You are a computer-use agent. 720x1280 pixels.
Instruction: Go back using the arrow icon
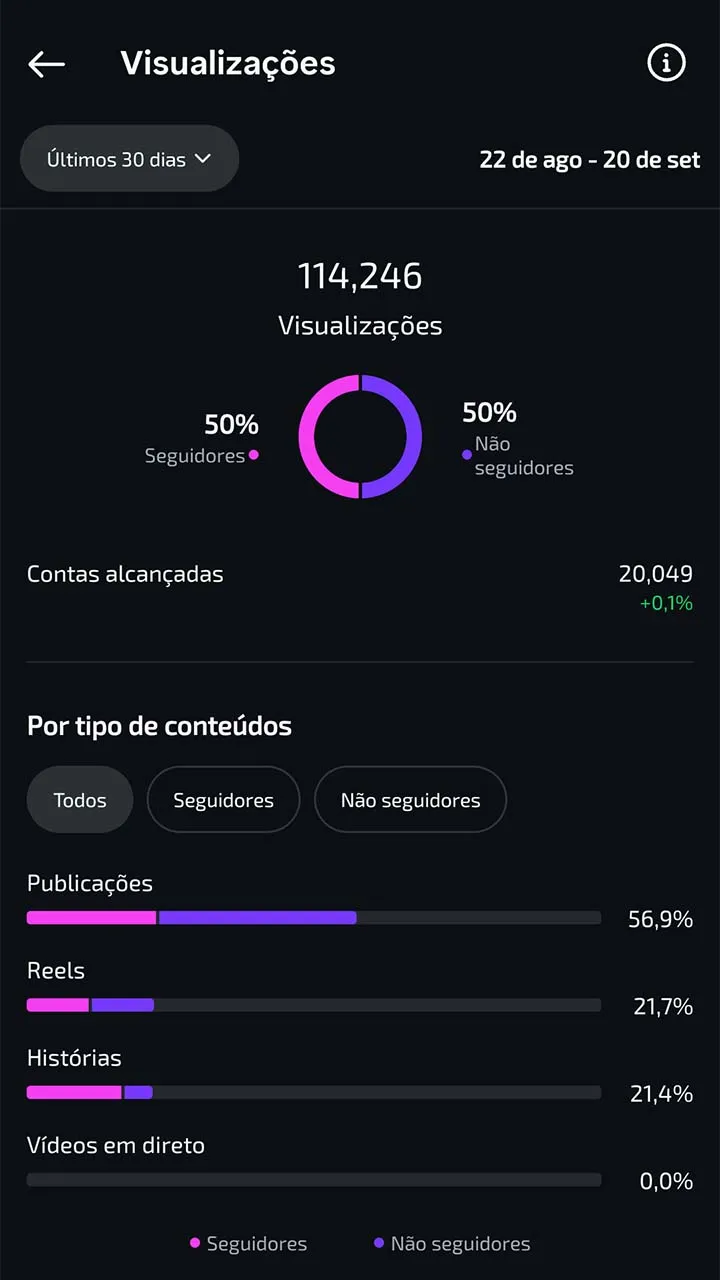point(46,64)
